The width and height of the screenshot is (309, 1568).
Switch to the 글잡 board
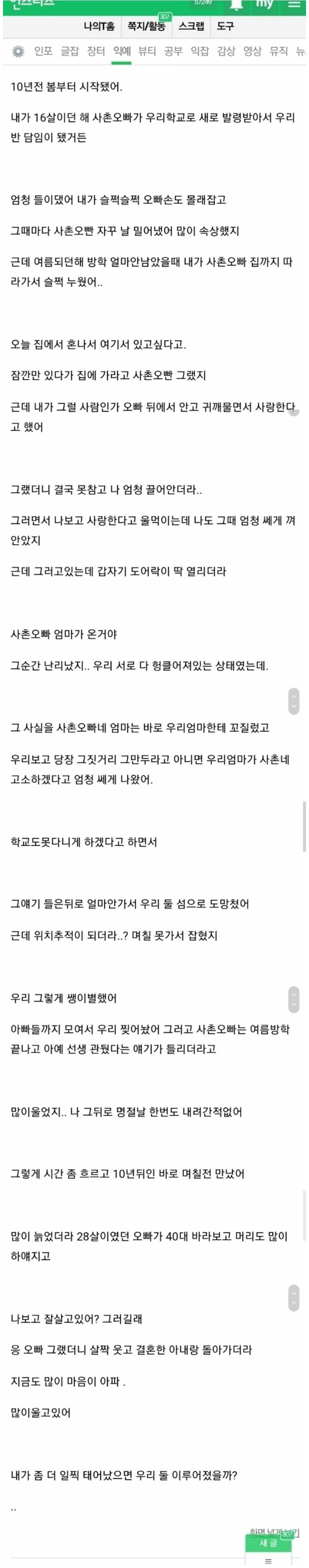click(x=69, y=51)
